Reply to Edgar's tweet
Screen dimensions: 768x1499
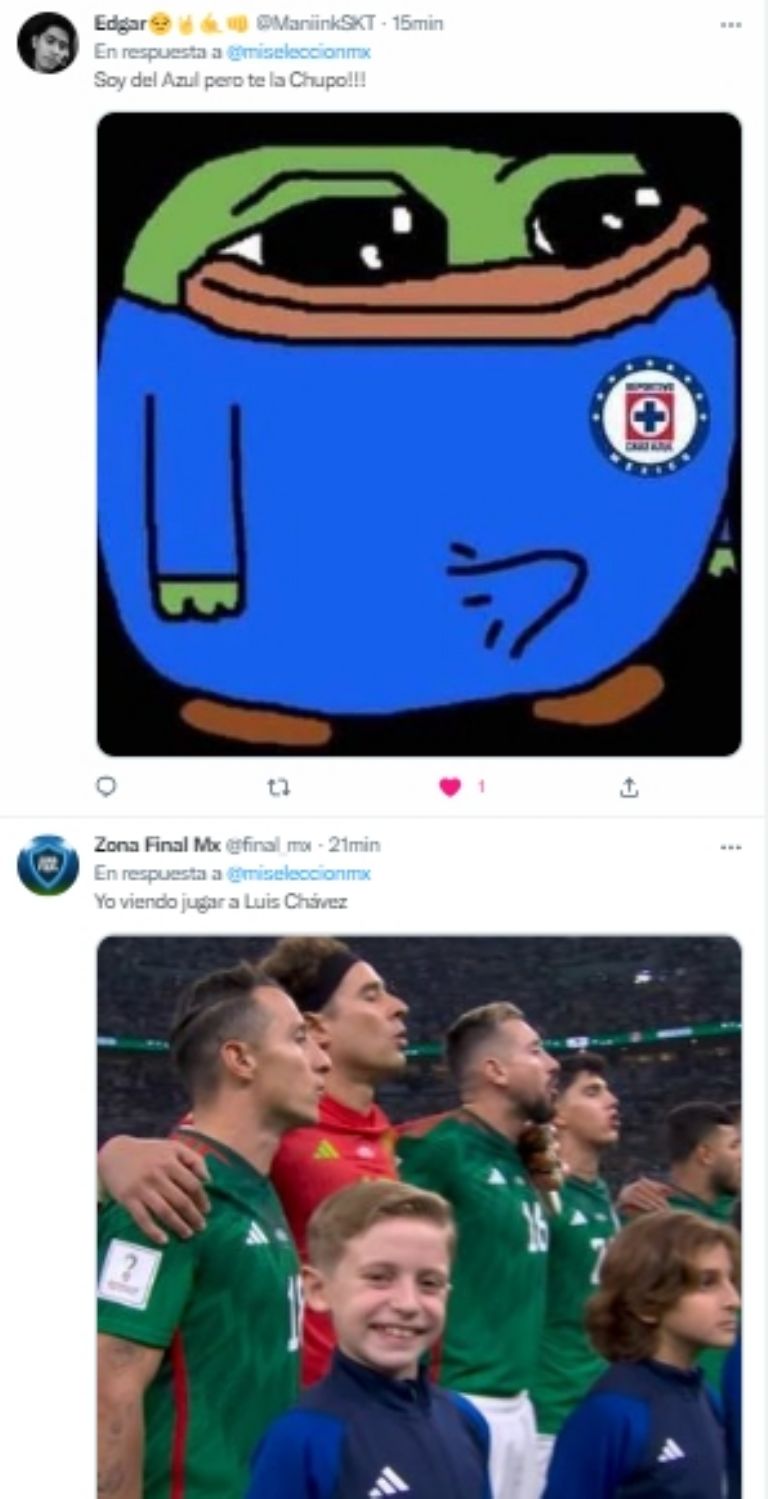[x=106, y=787]
